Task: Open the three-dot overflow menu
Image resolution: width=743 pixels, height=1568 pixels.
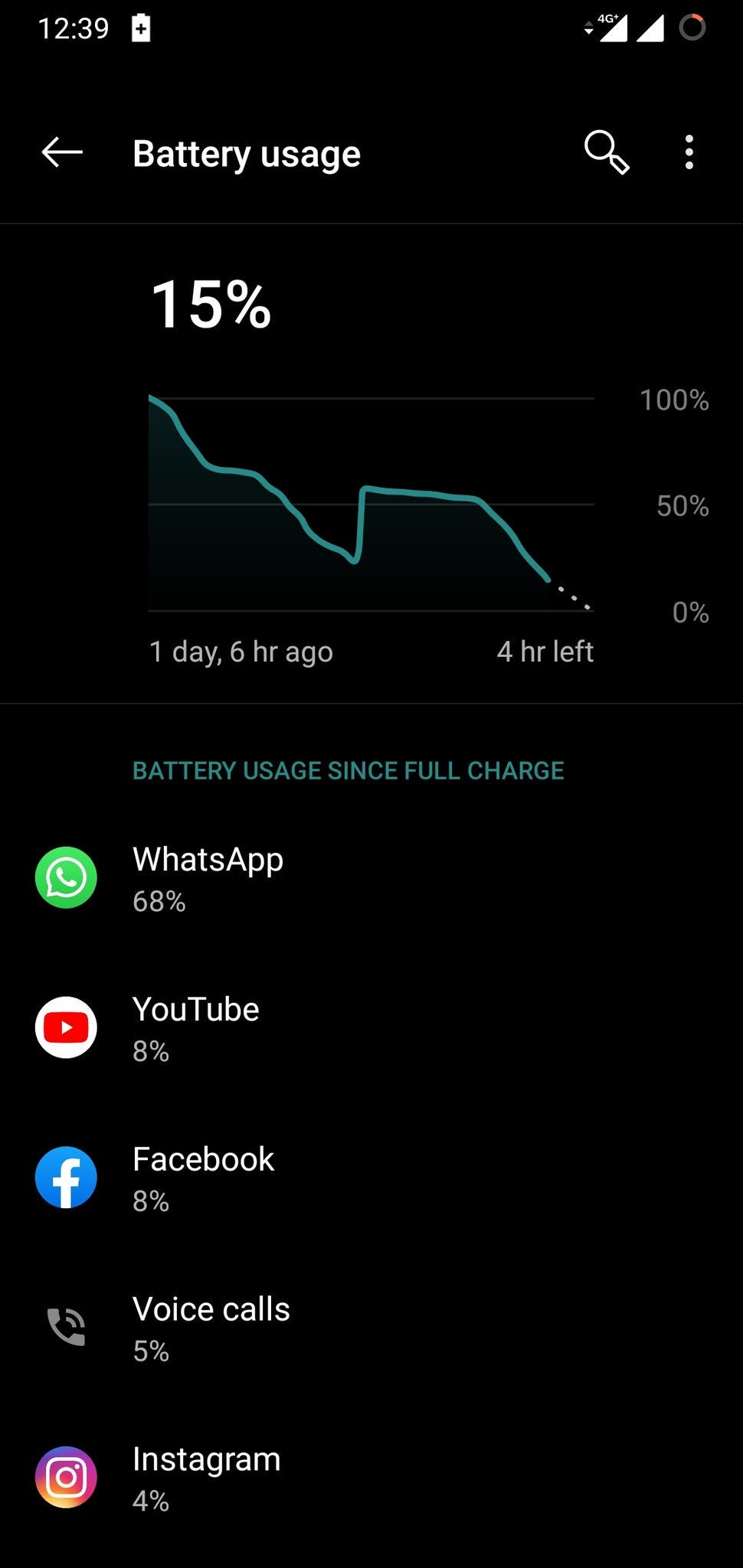Action: 689,152
